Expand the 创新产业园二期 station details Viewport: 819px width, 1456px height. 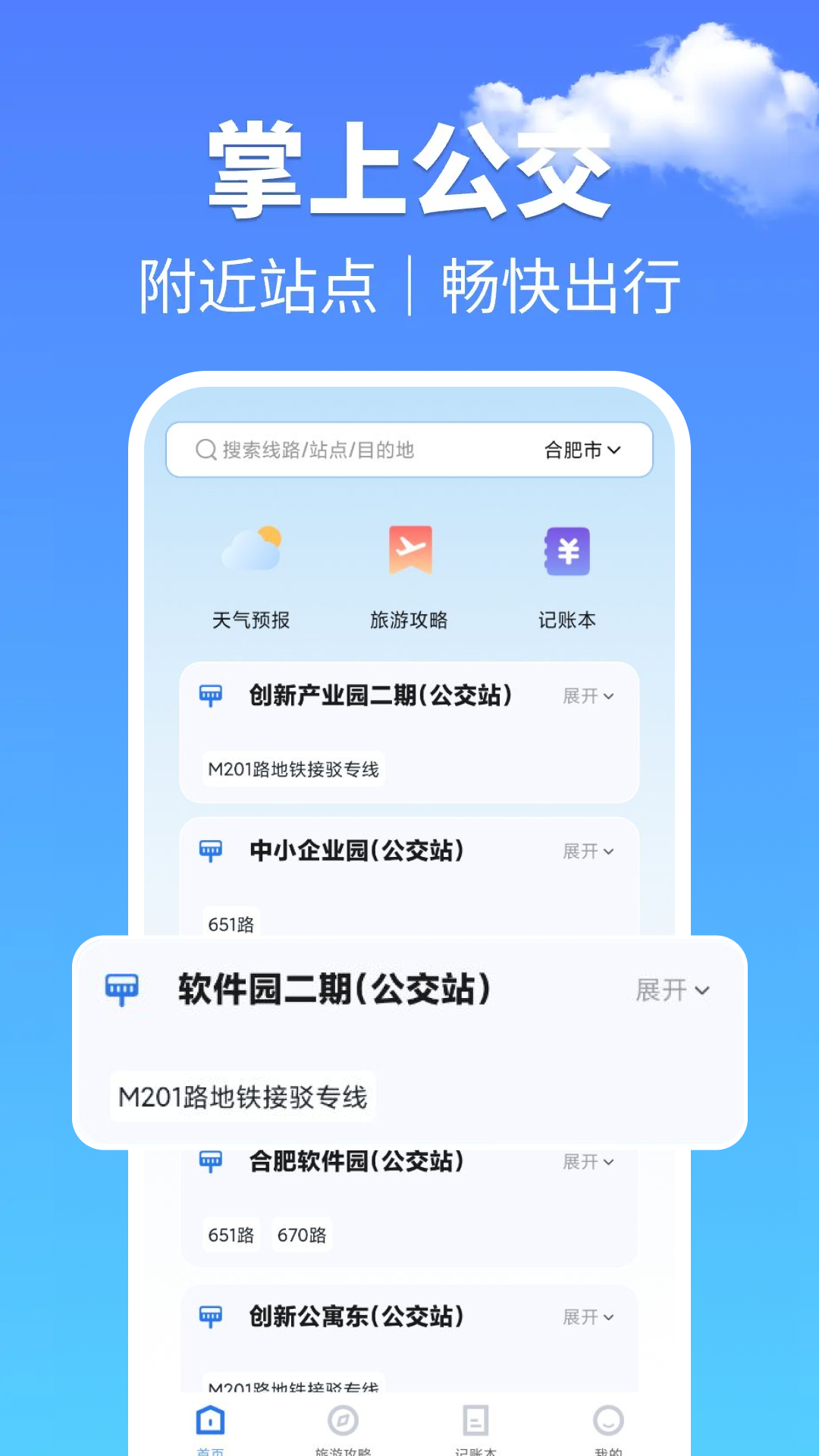click(589, 695)
